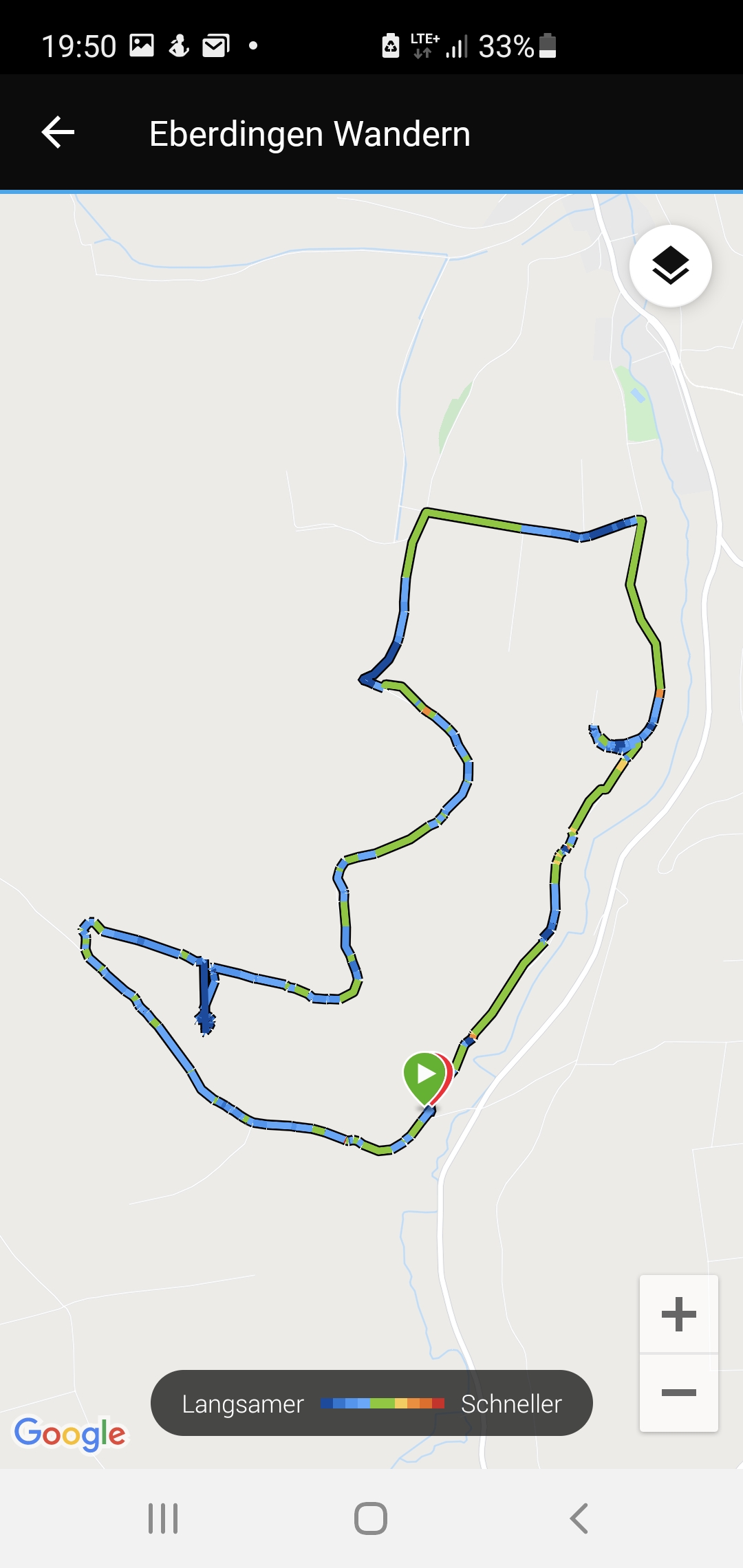Open recent apps from navigation bar
Image resolution: width=743 pixels, height=1568 pixels.
(x=163, y=1518)
